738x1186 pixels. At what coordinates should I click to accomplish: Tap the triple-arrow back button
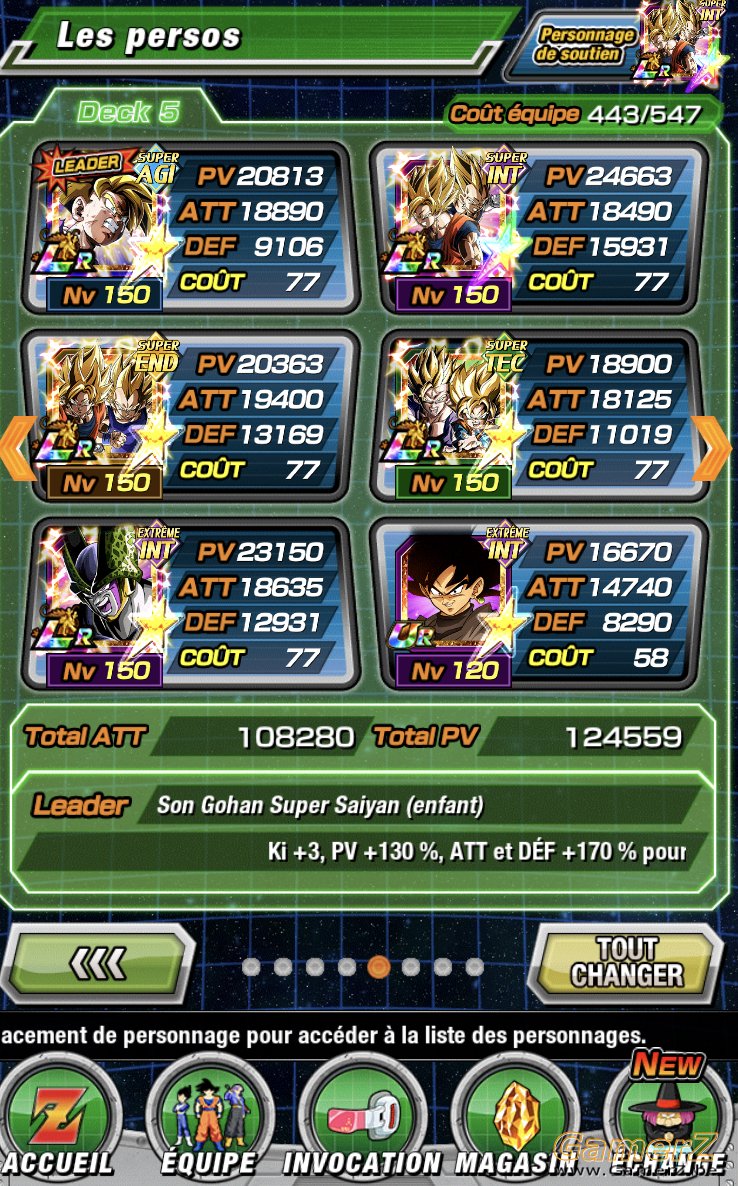pos(97,965)
